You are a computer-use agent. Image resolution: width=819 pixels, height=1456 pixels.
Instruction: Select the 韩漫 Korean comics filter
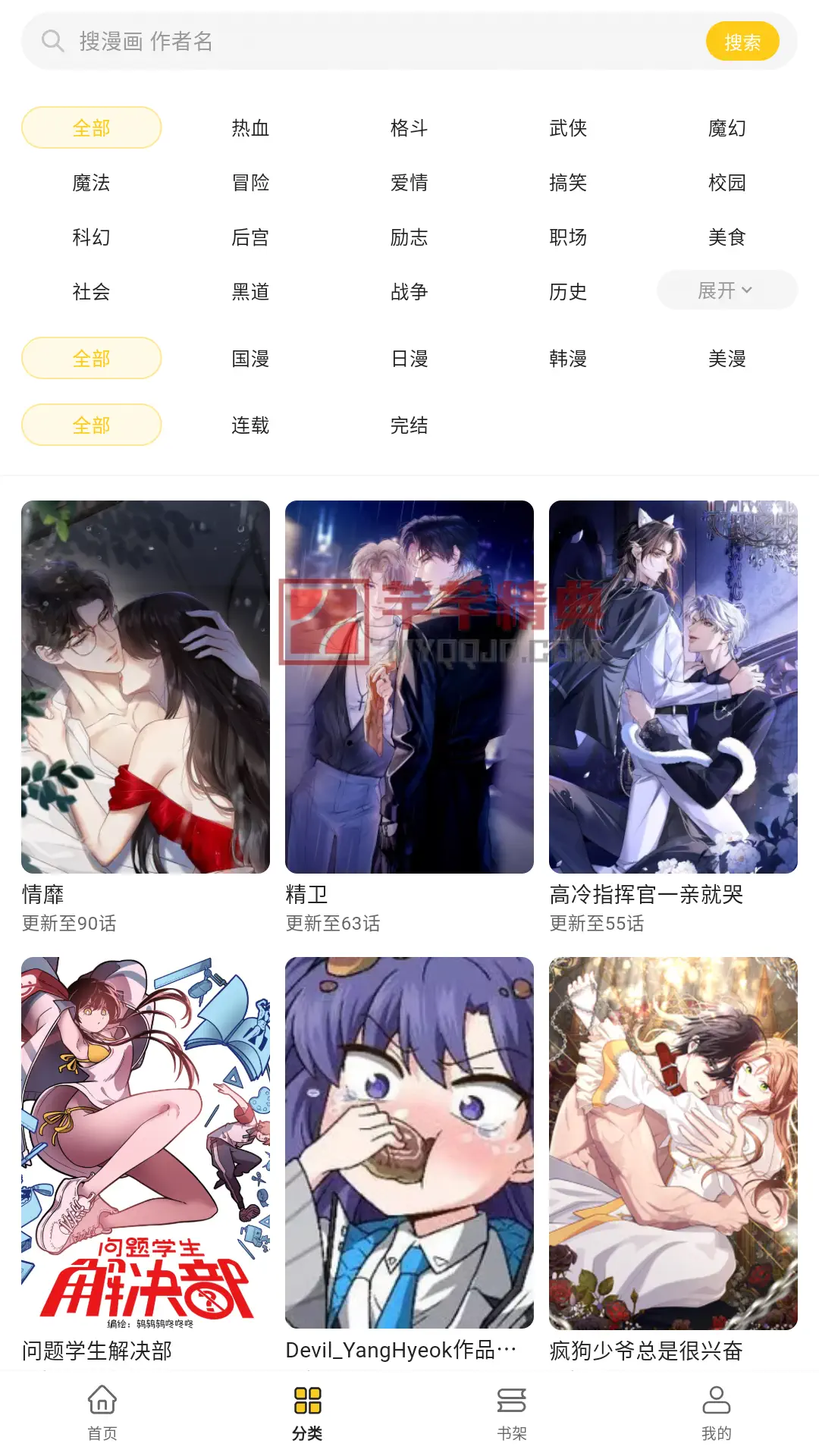568,358
